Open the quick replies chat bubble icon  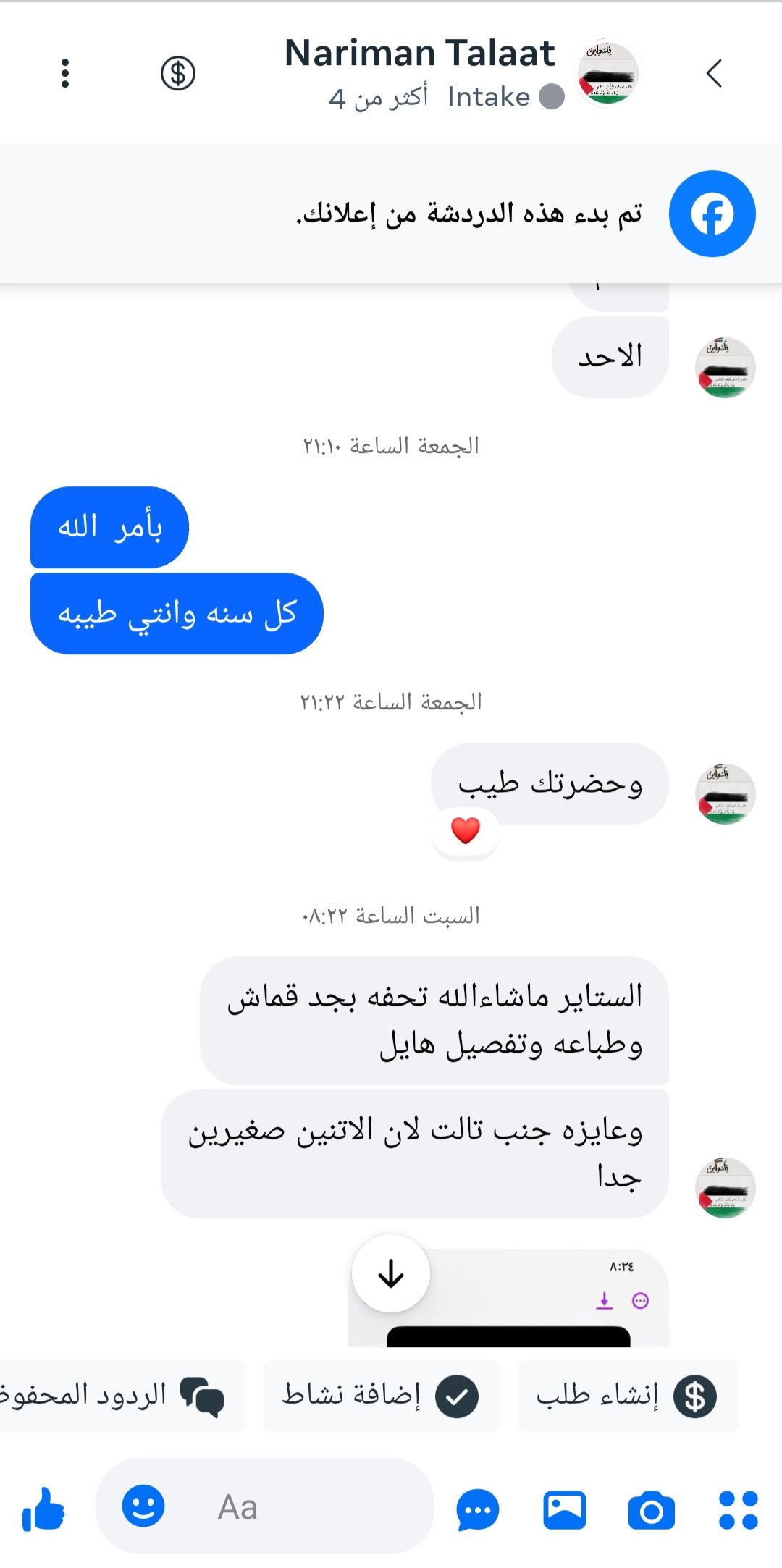[x=478, y=1510]
